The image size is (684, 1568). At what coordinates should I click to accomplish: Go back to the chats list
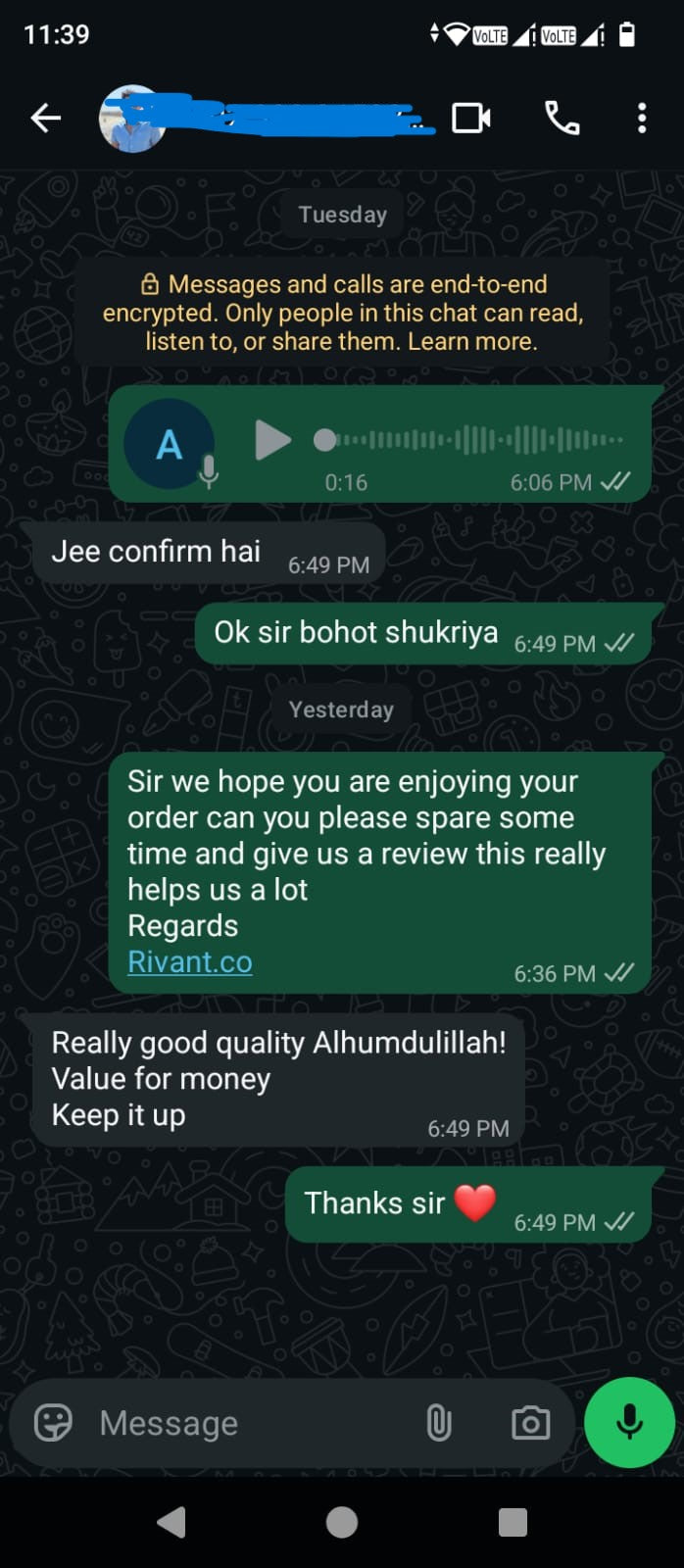coord(45,119)
